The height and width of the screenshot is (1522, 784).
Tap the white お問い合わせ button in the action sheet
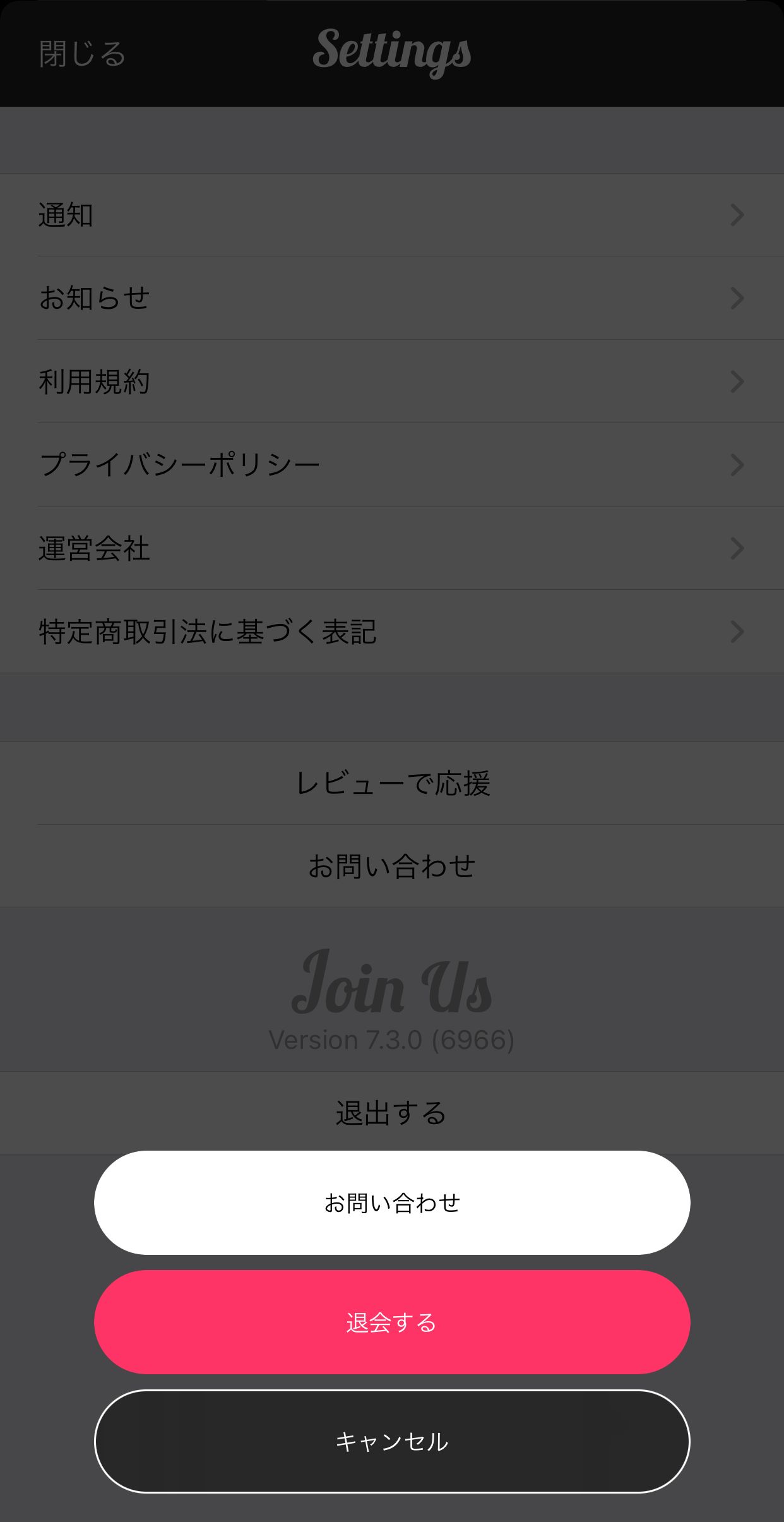point(391,1202)
